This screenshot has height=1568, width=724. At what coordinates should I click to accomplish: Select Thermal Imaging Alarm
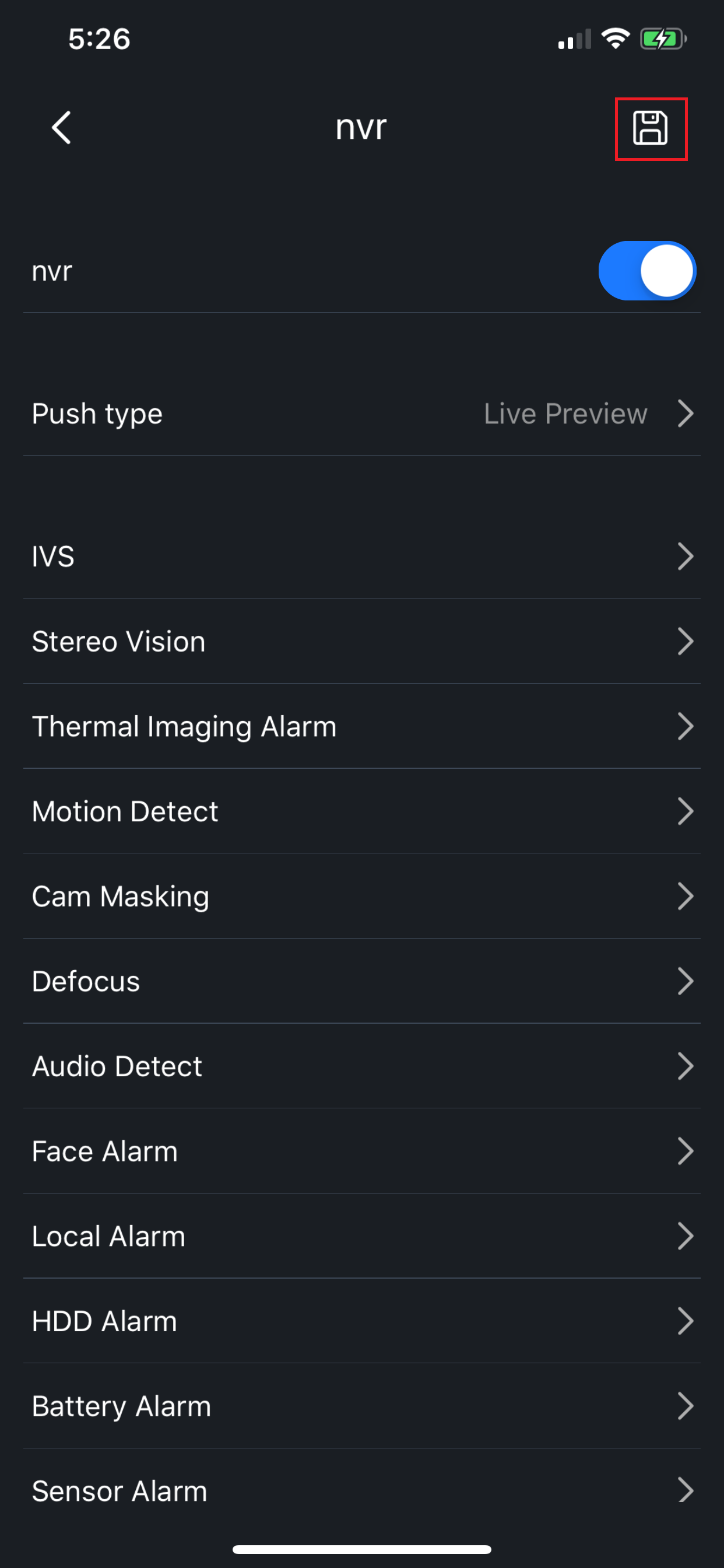(x=362, y=726)
